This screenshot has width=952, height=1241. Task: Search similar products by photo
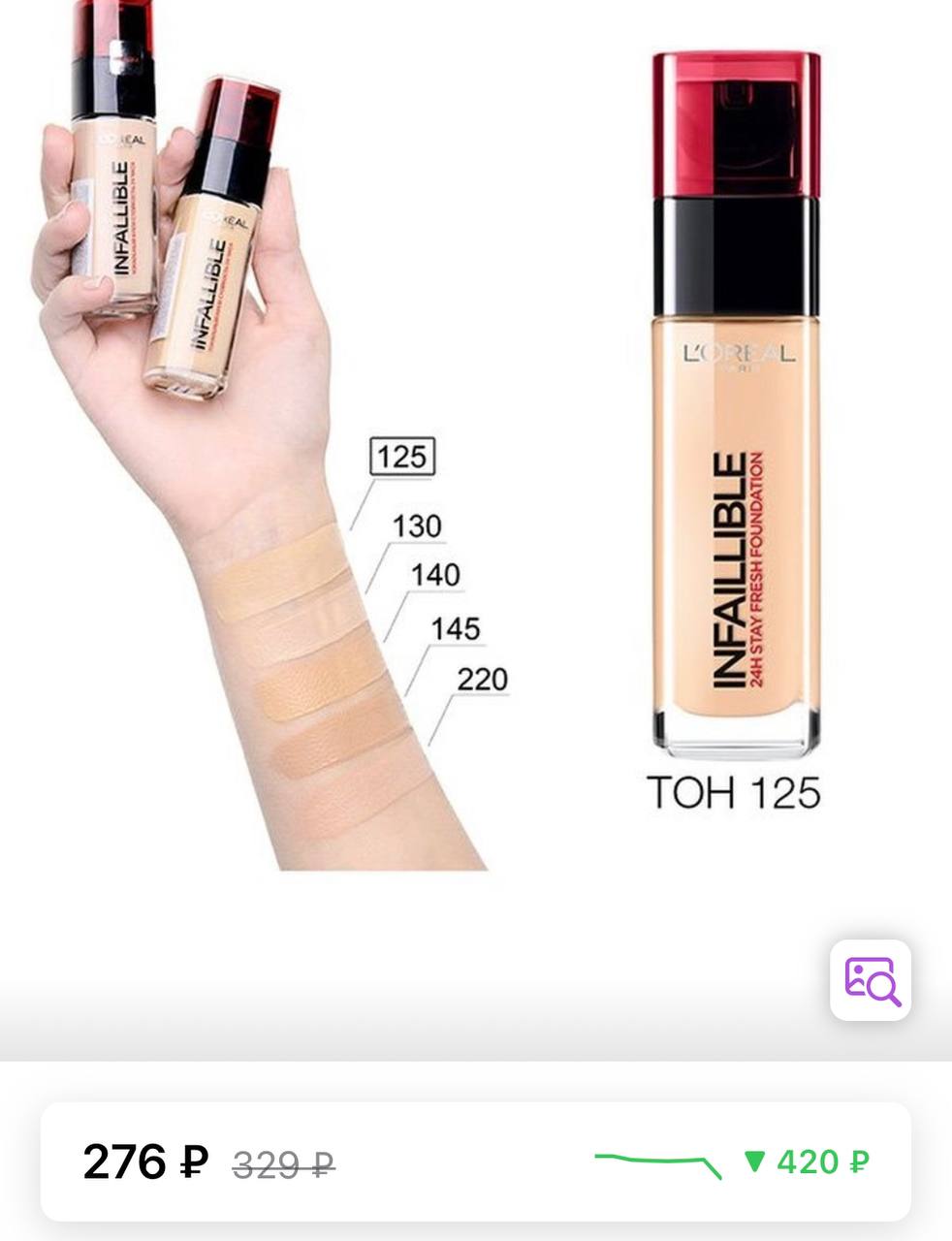pos(871,980)
